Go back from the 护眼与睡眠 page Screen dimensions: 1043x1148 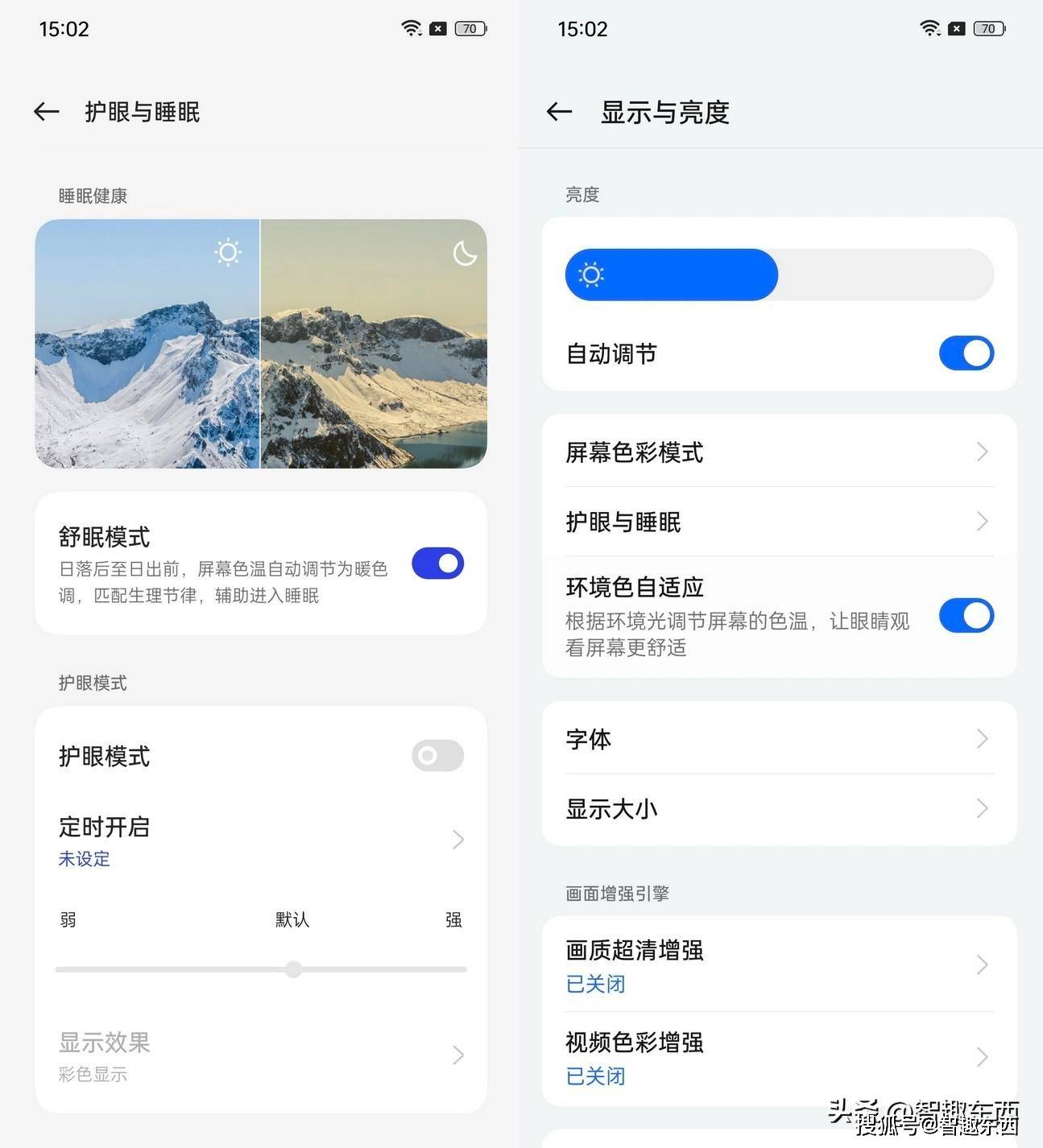tap(47, 112)
